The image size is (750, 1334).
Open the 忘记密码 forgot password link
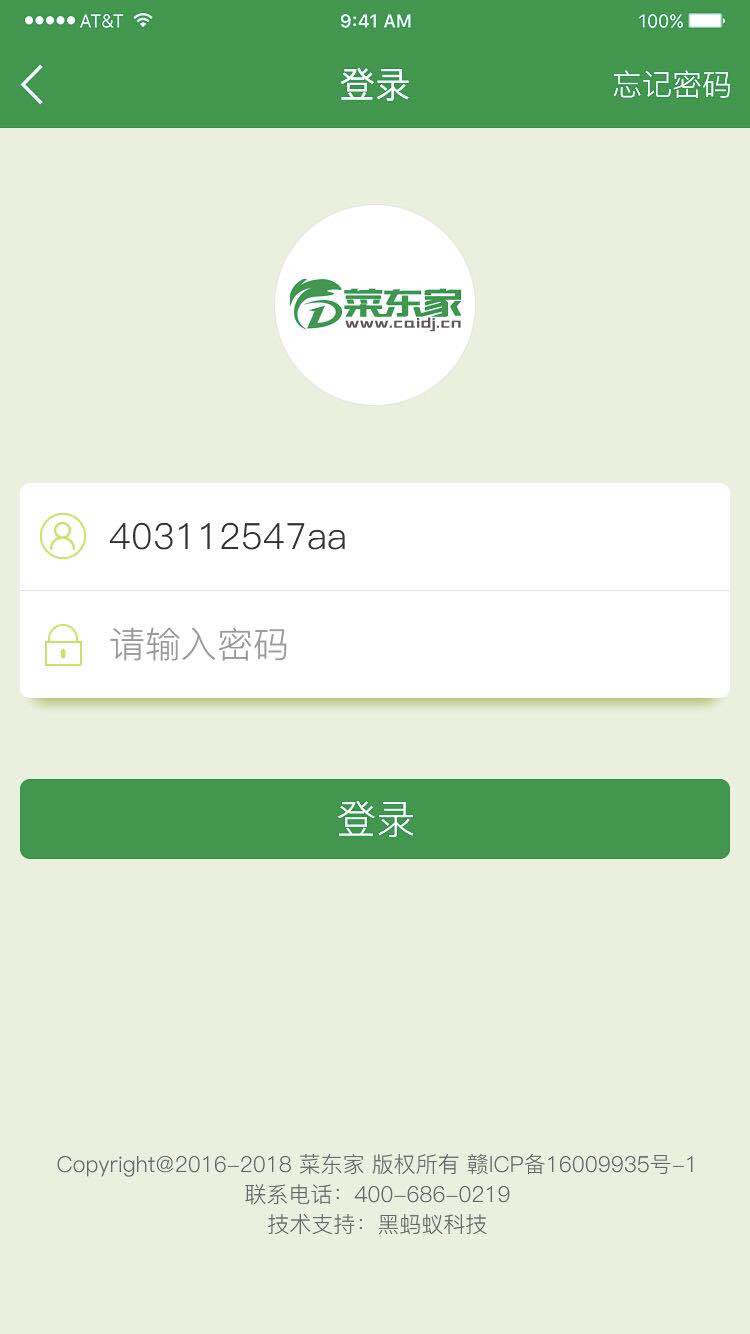tap(671, 85)
